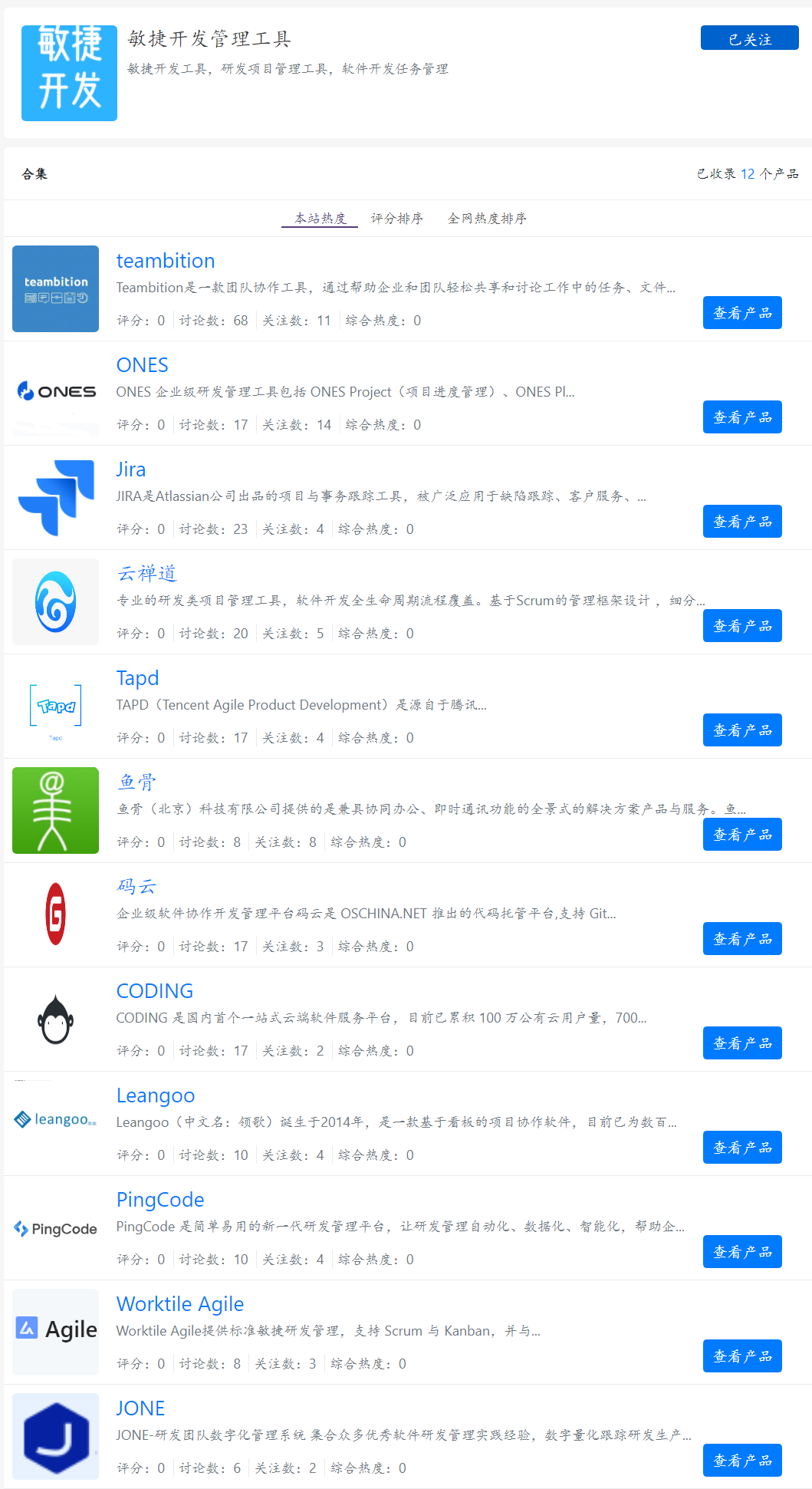Open the teambition product title link
812x1489 pixels.
[x=165, y=261]
